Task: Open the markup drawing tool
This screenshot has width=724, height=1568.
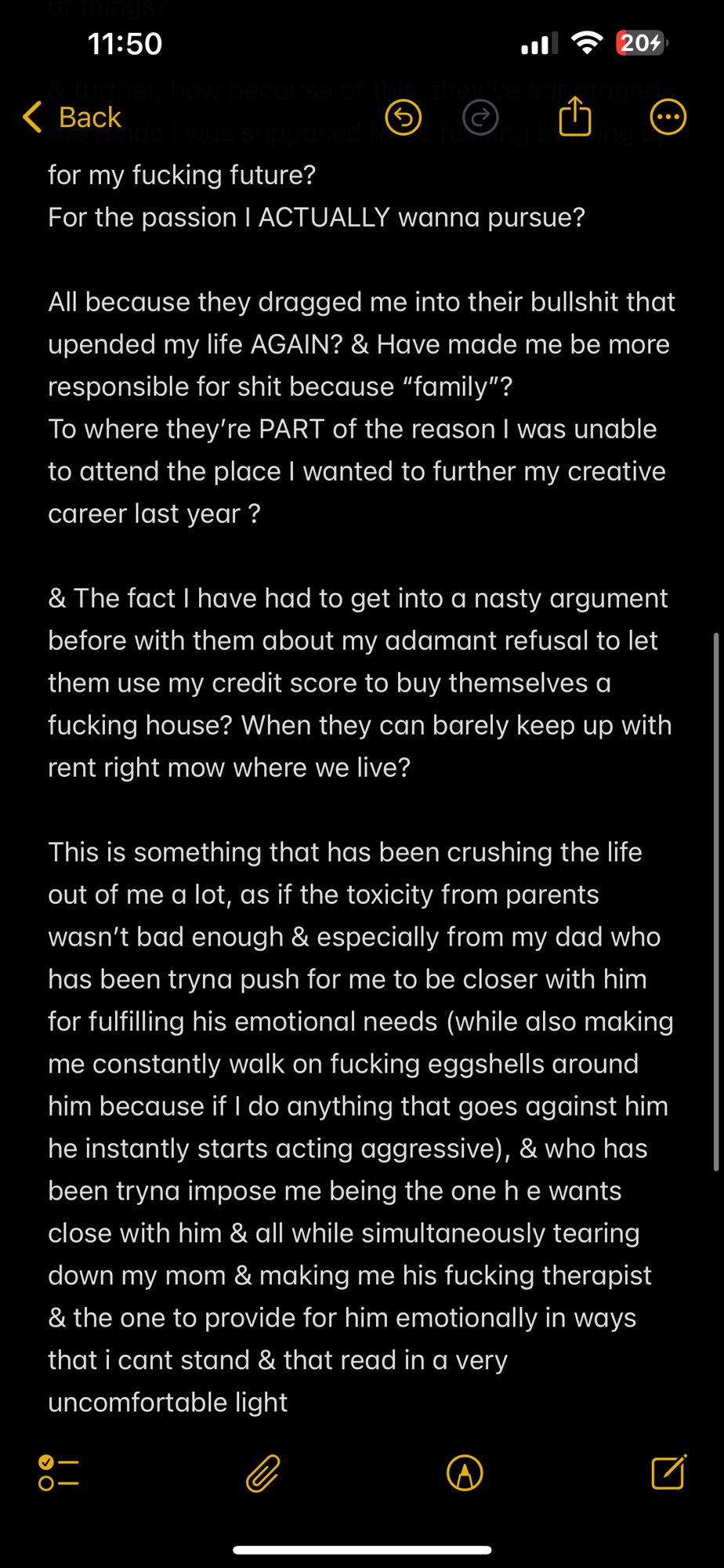Action: pos(465,1473)
